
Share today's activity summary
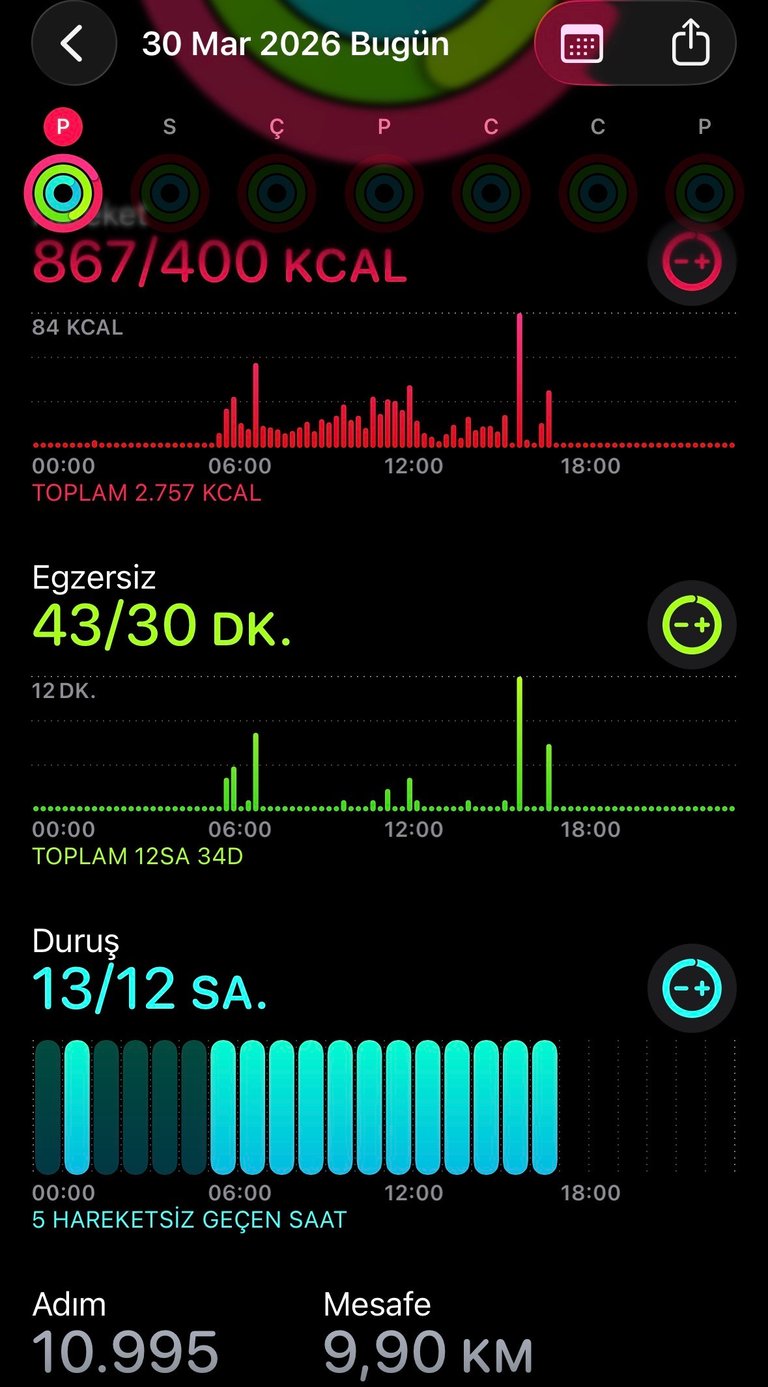[690, 45]
